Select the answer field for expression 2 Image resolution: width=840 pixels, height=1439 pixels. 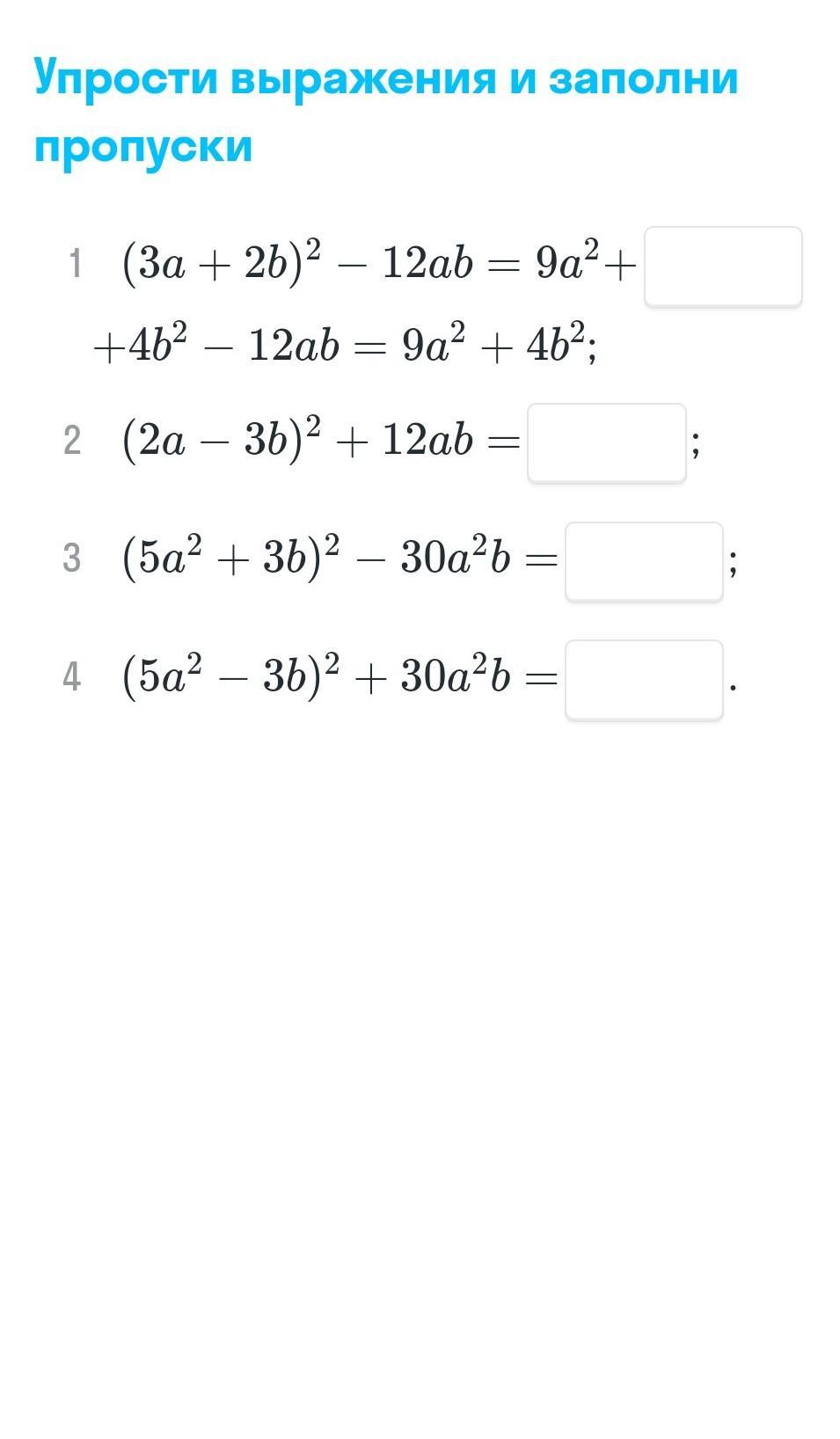coord(606,442)
